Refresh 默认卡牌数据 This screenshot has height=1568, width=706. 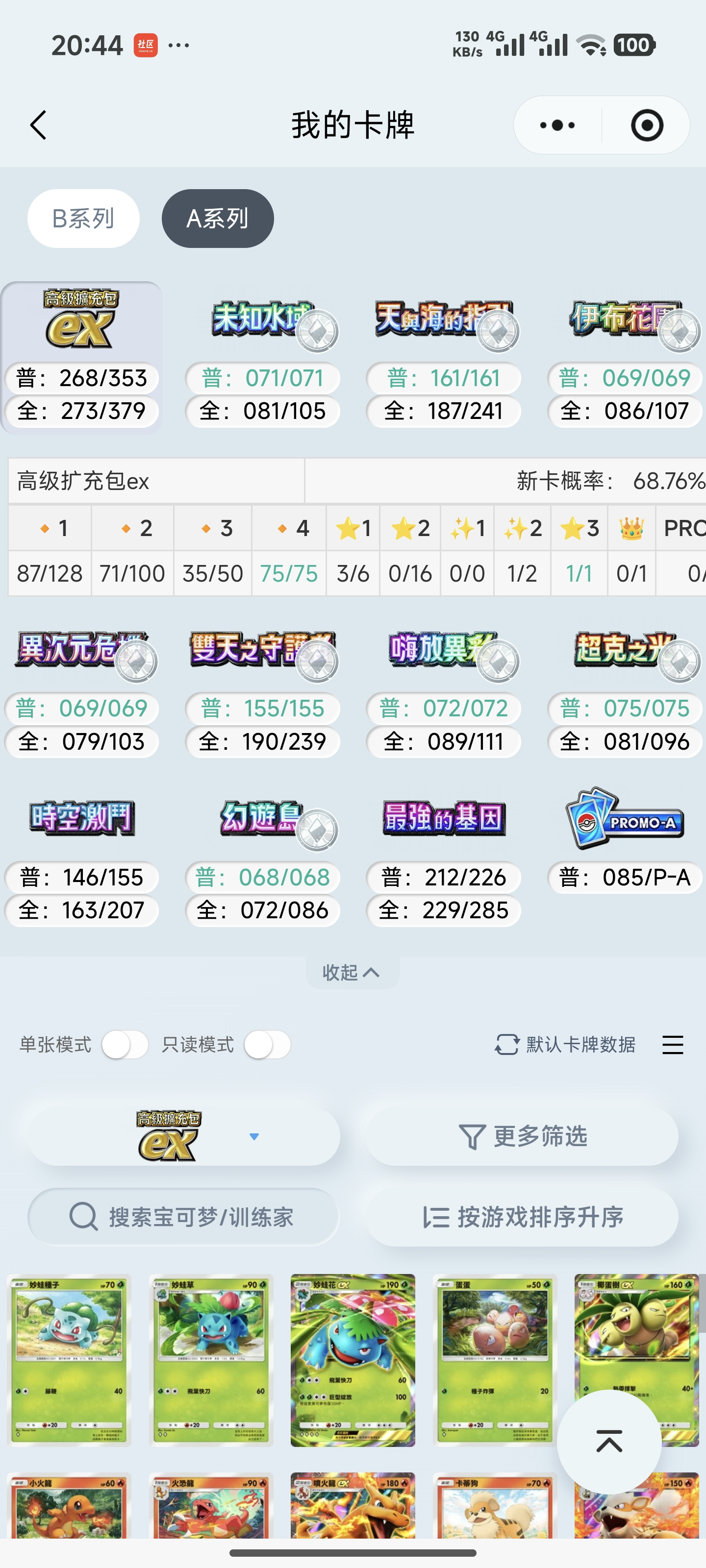pyautogui.click(x=565, y=1045)
